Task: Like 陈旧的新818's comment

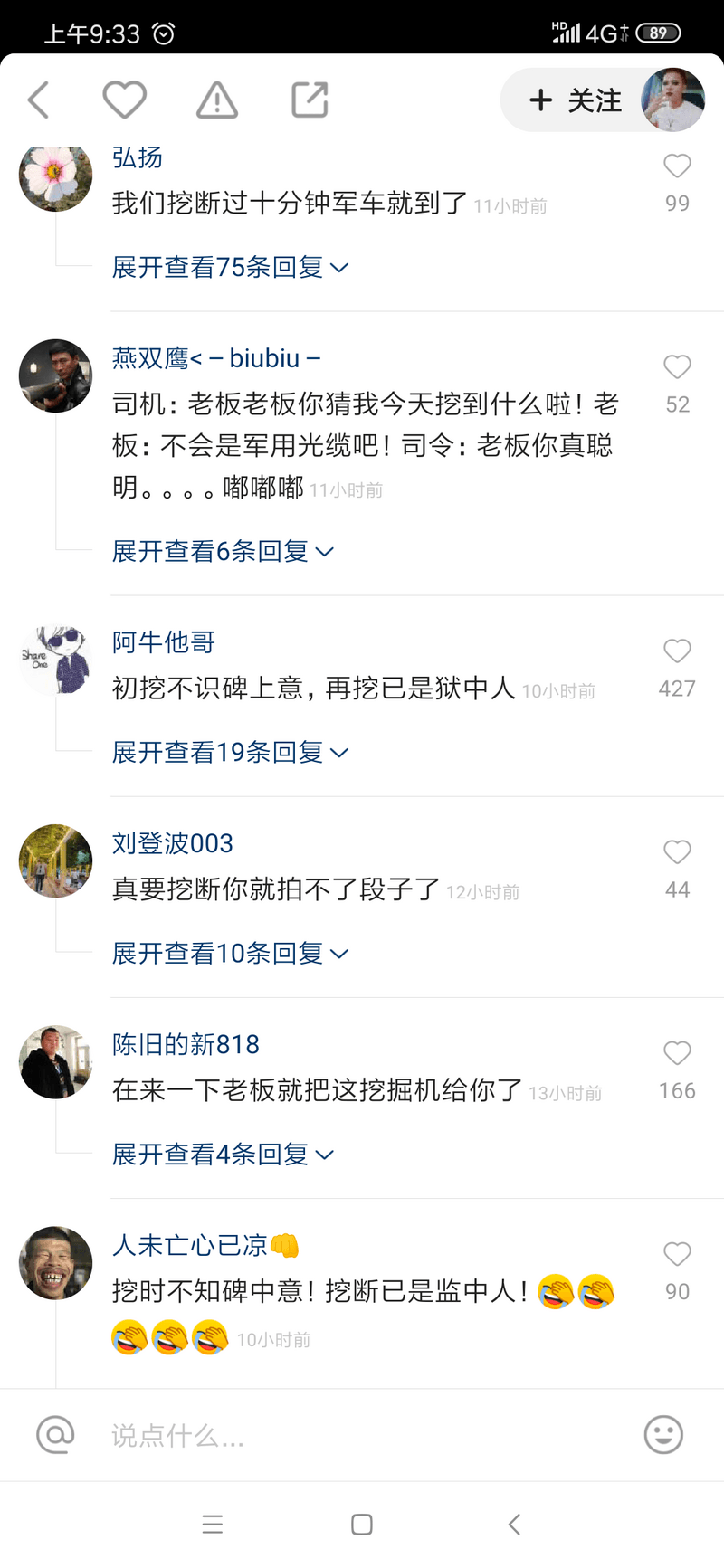Action: 677,1053
